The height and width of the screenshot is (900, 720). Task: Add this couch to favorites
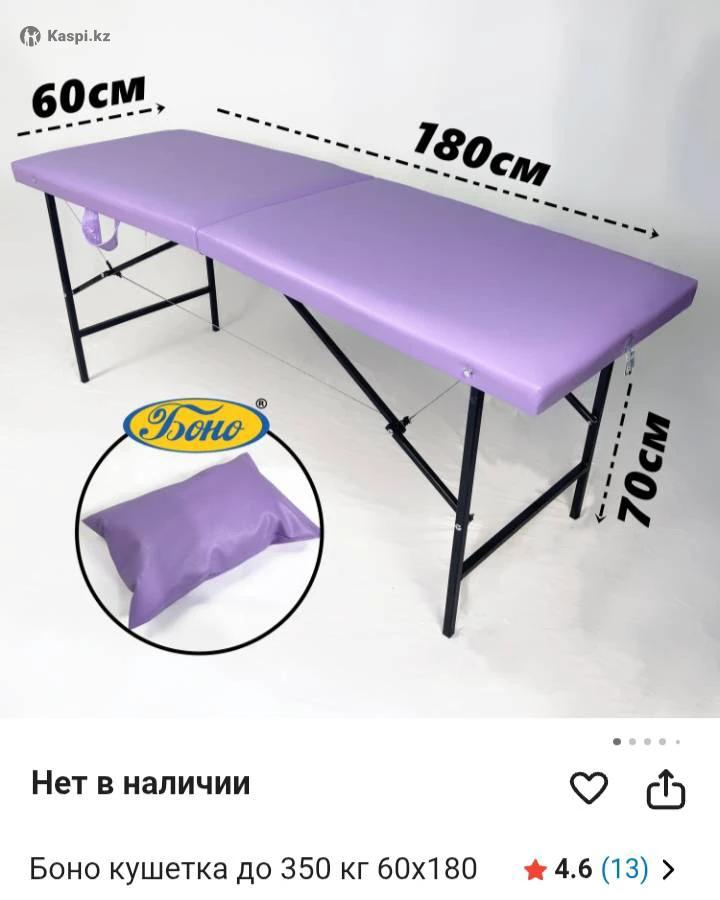point(589,789)
